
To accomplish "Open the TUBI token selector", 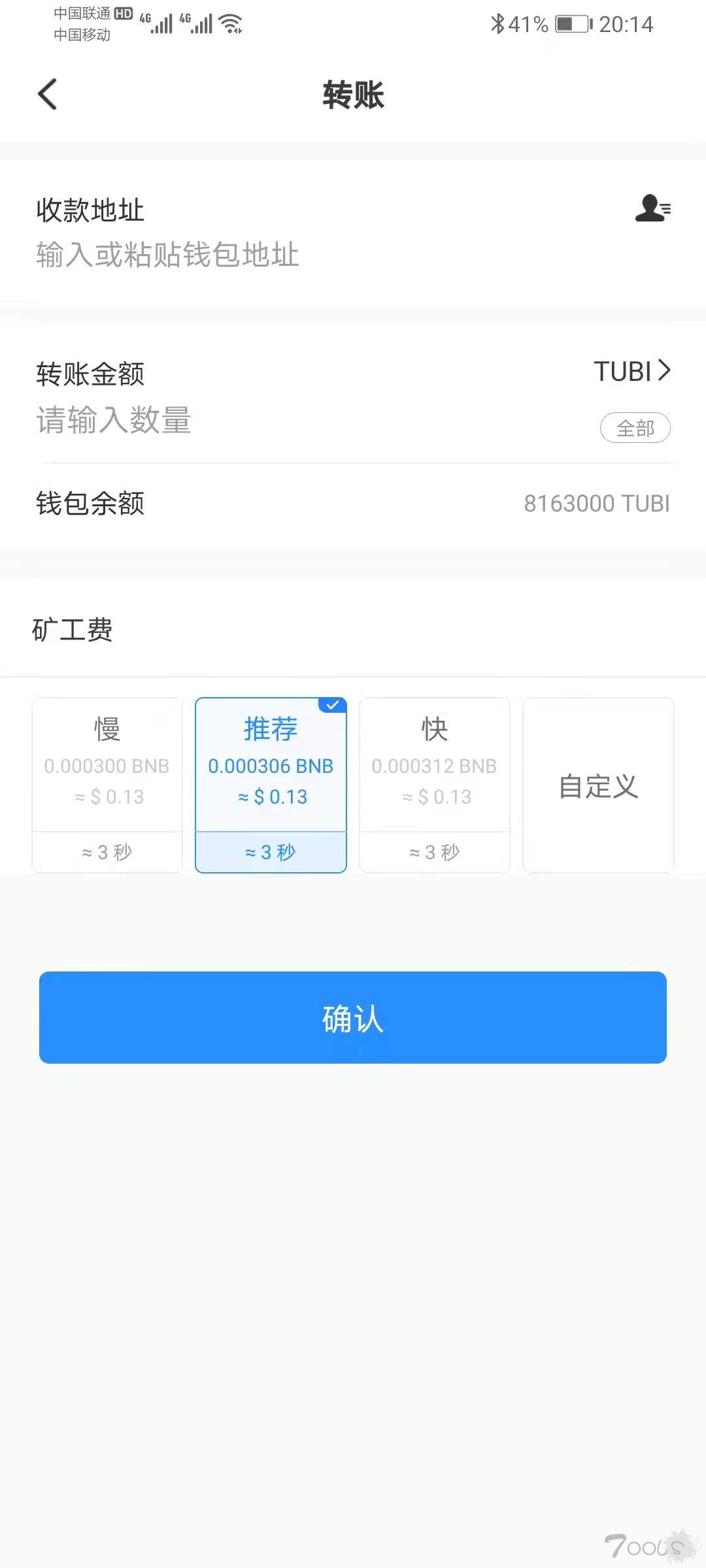I will pos(631,371).
